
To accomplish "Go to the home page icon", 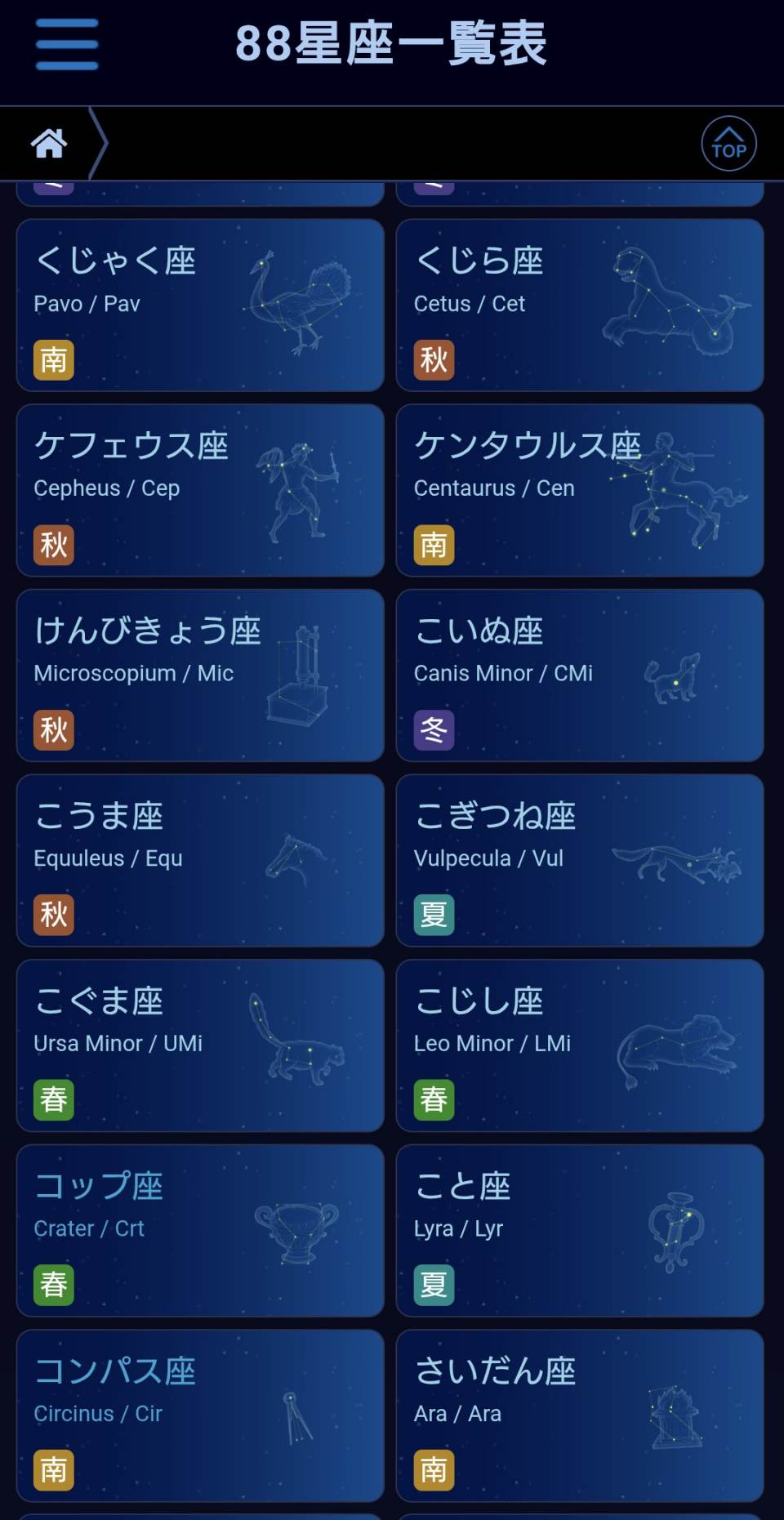I will (x=49, y=144).
